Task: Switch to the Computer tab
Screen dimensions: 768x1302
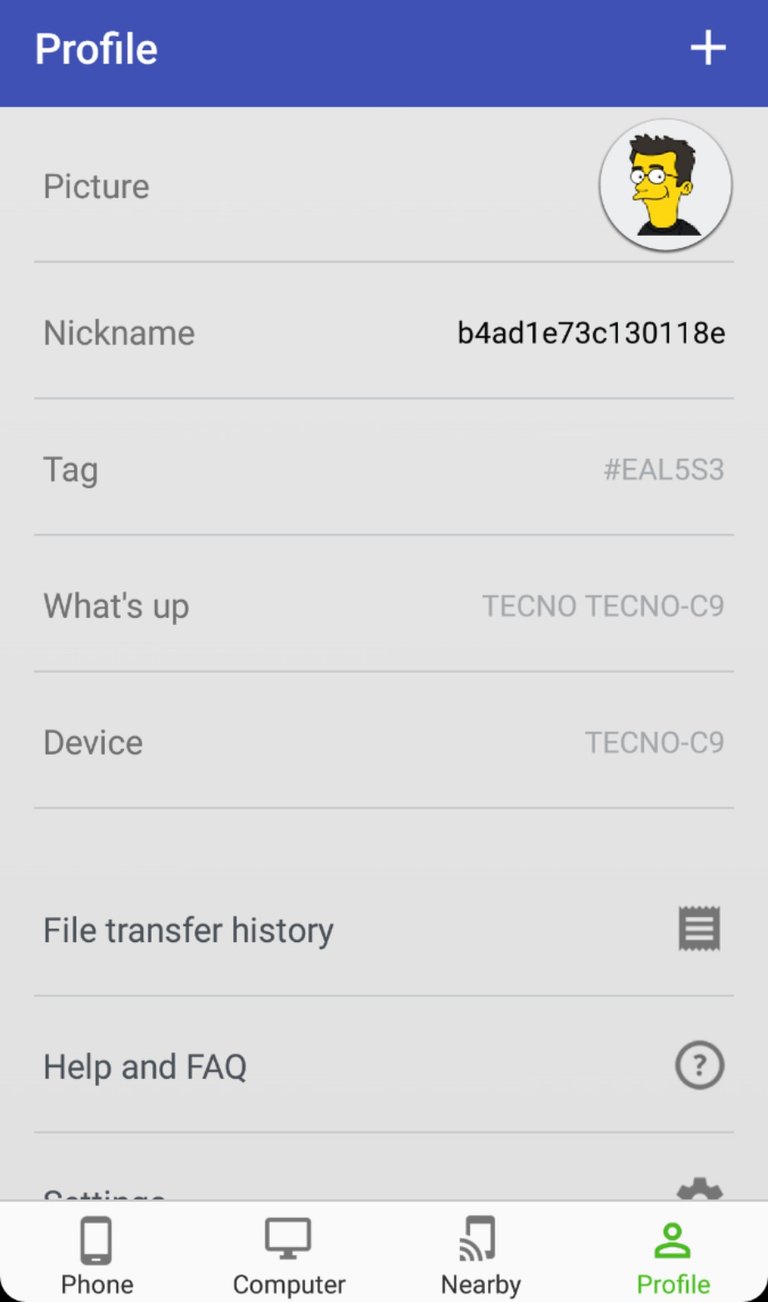Action: (289, 1255)
